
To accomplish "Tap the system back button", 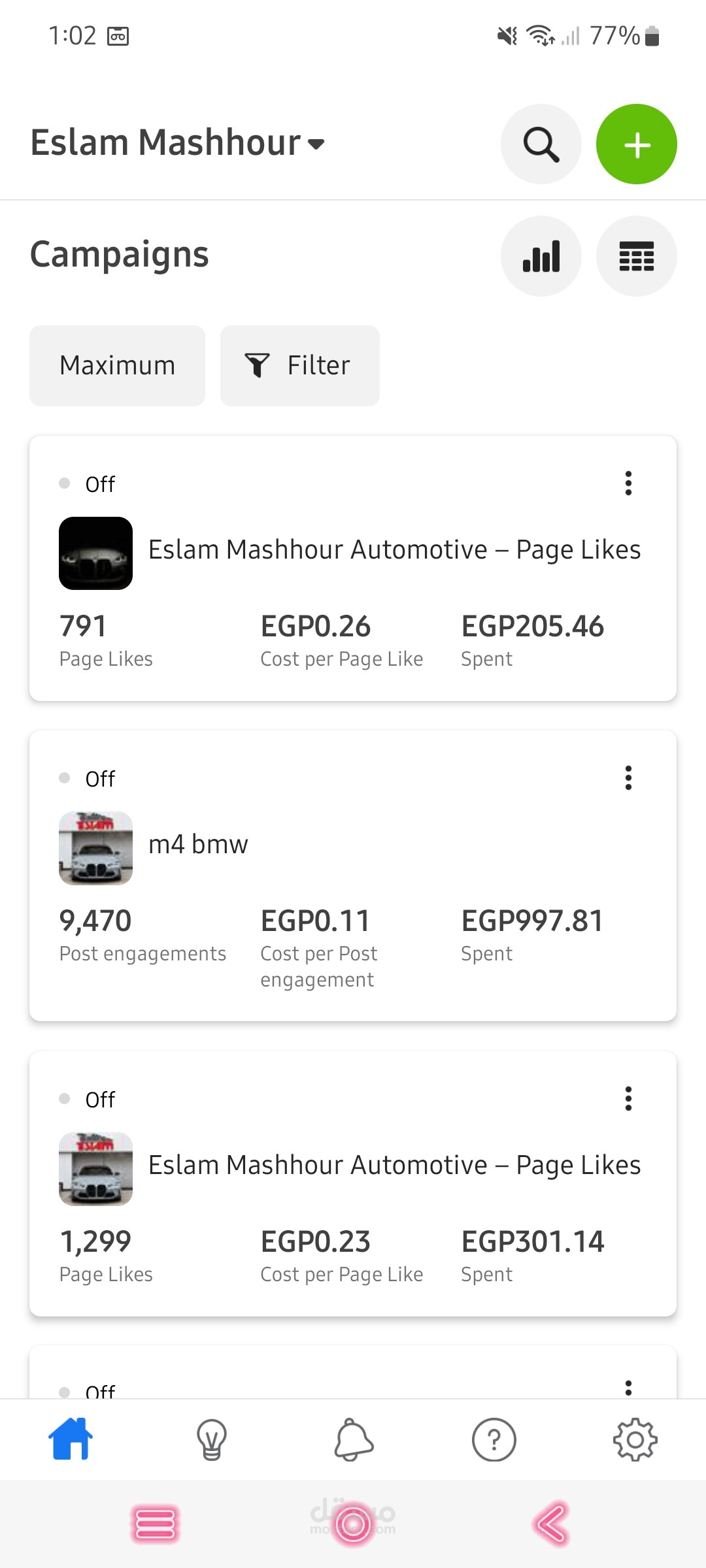I will click(551, 1525).
